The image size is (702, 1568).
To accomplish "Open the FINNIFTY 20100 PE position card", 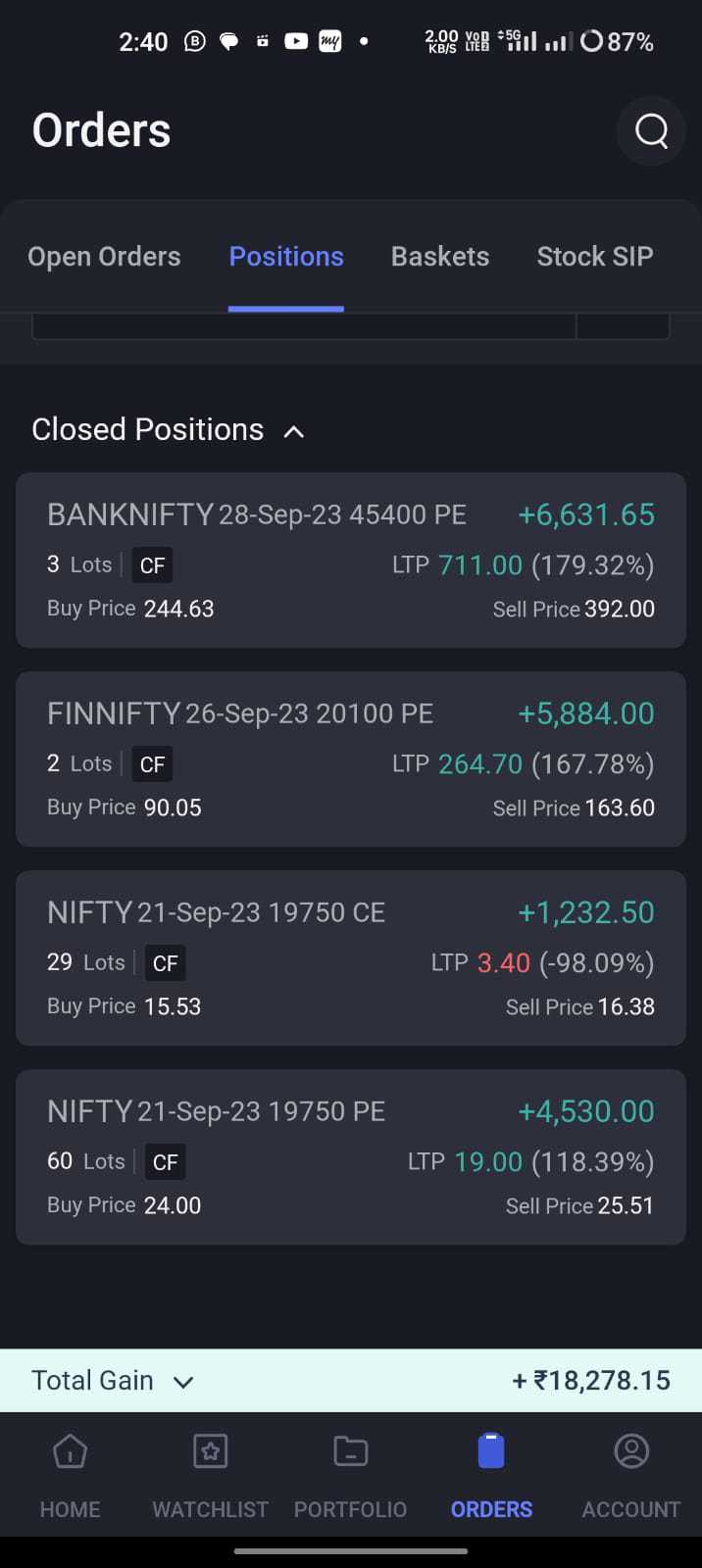I will [x=351, y=759].
